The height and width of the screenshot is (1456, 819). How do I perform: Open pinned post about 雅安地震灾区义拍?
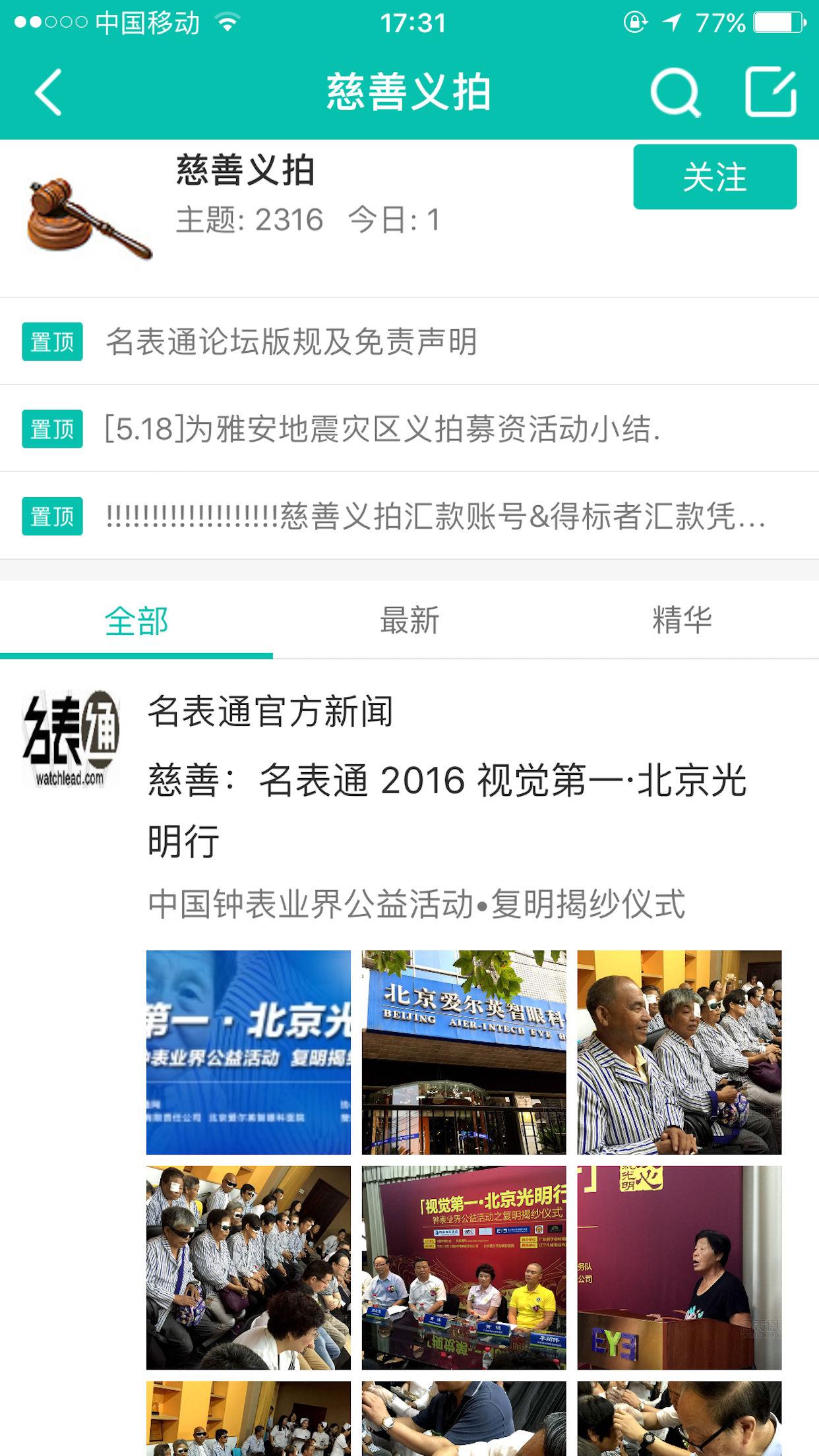click(x=409, y=429)
